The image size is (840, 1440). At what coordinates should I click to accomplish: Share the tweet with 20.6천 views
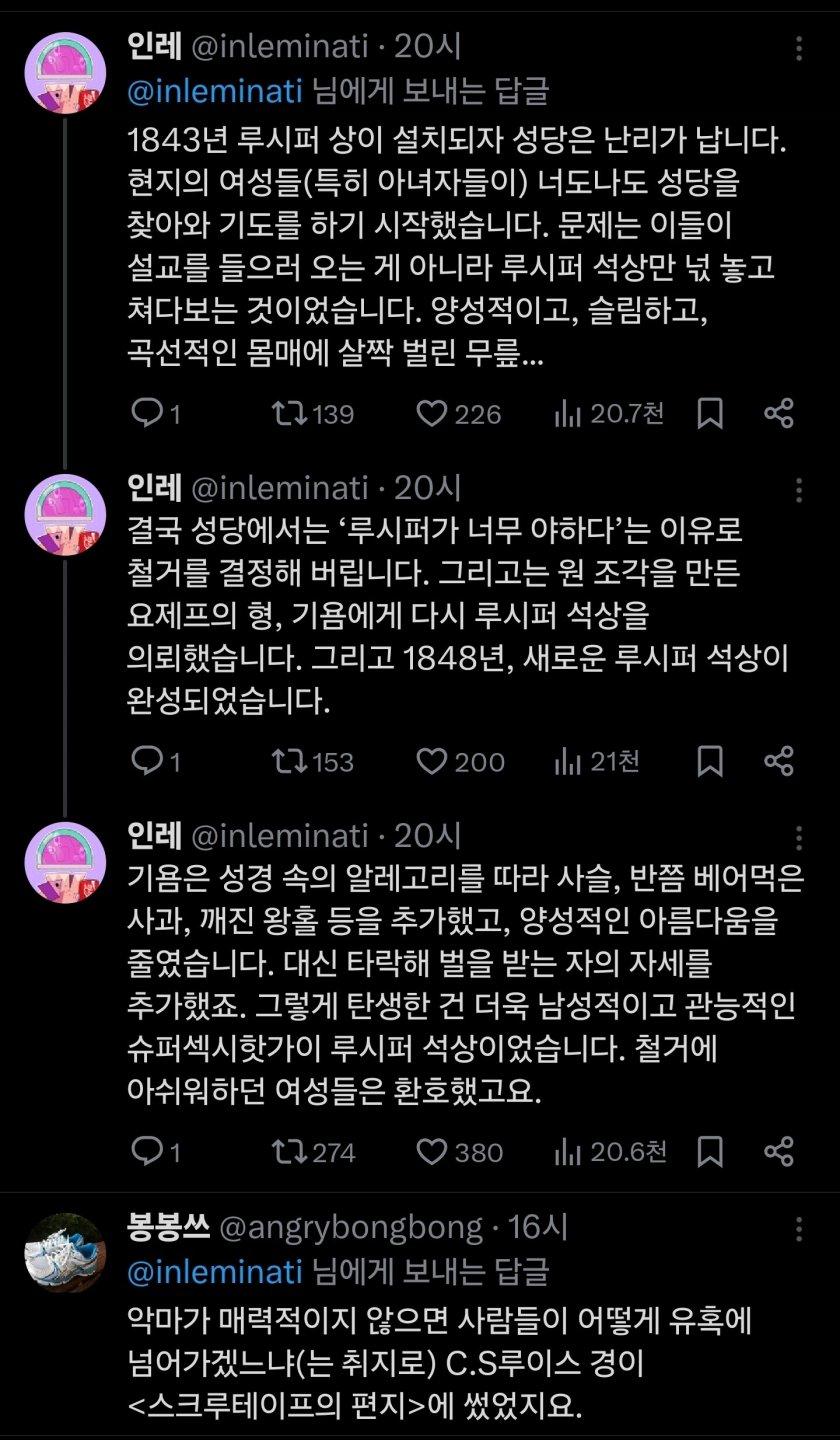(778, 1151)
